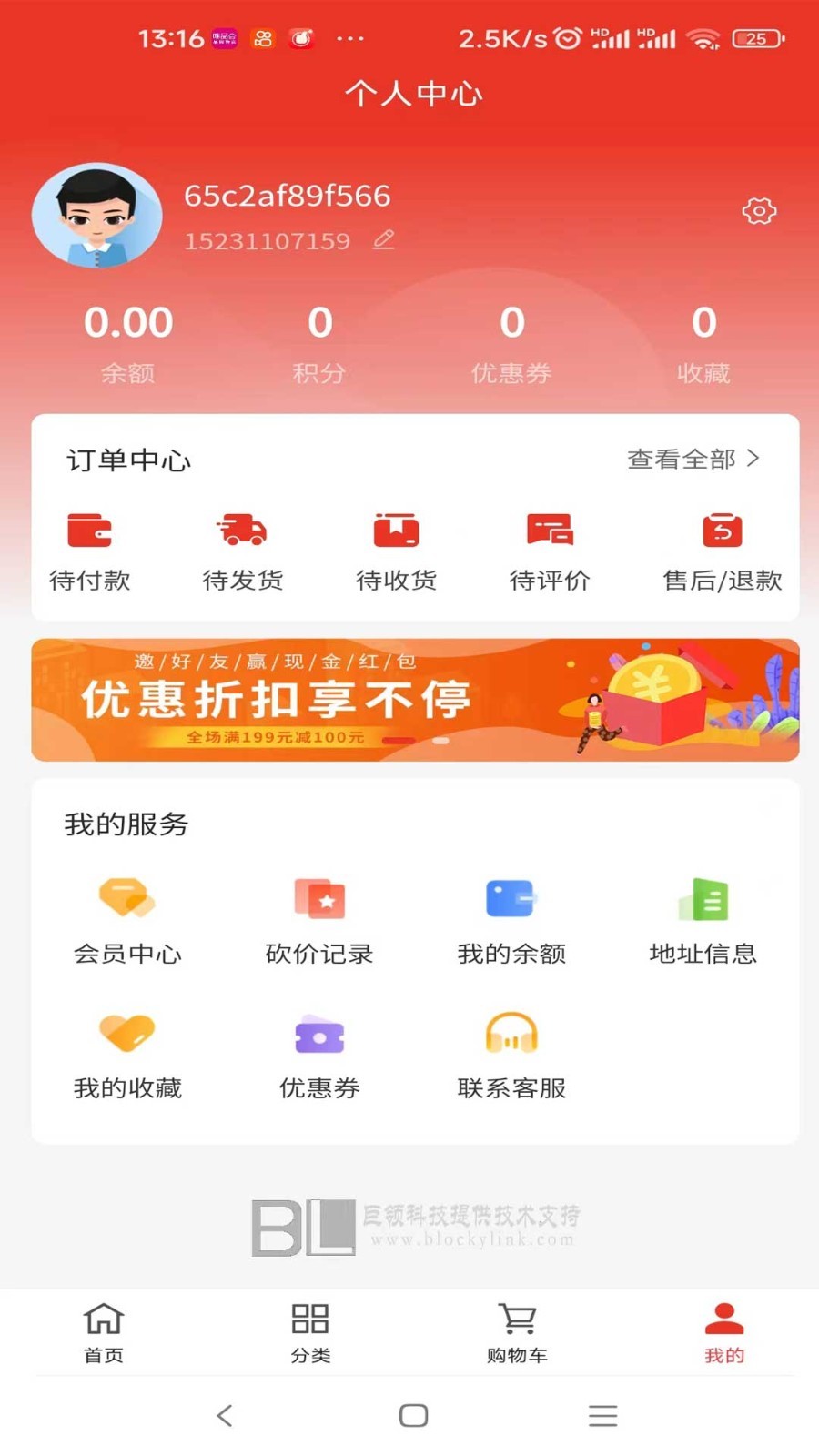The width and height of the screenshot is (819, 1456).
Task: Switch to the 购物车 cart tab
Action: [x=517, y=1332]
